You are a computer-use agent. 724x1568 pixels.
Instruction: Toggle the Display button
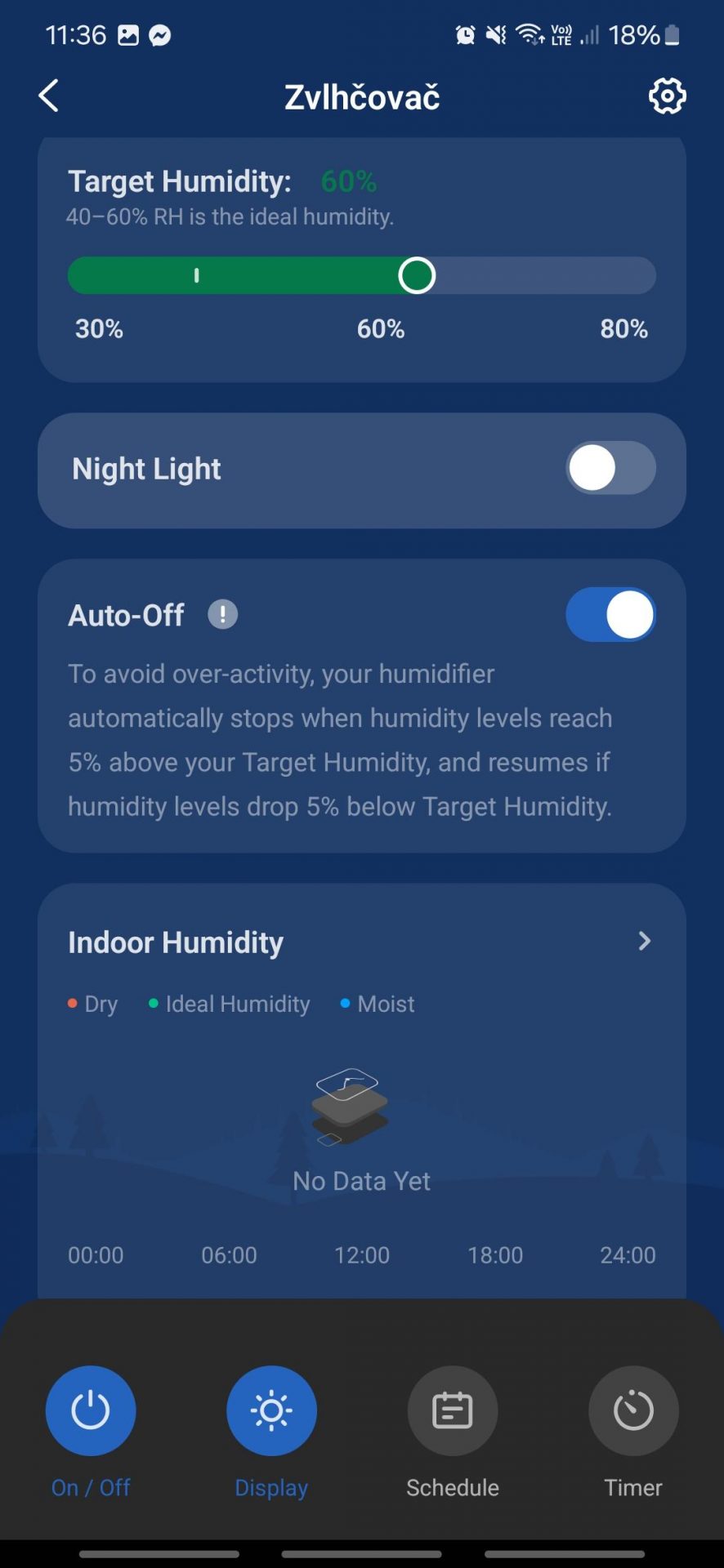(x=271, y=1410)
